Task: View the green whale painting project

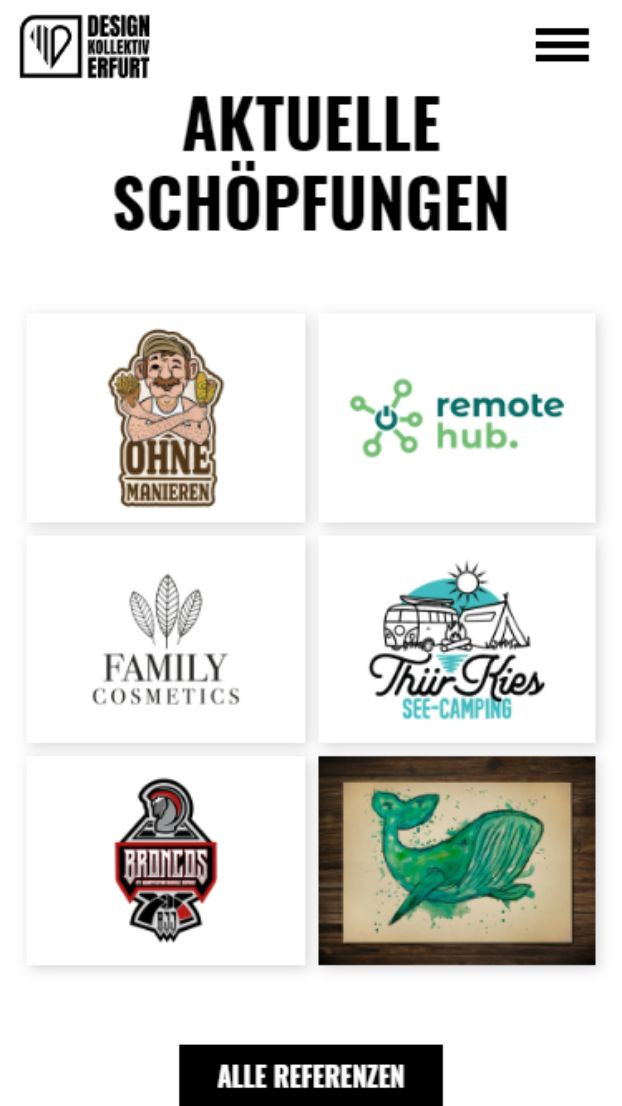Action: (457, 860)
